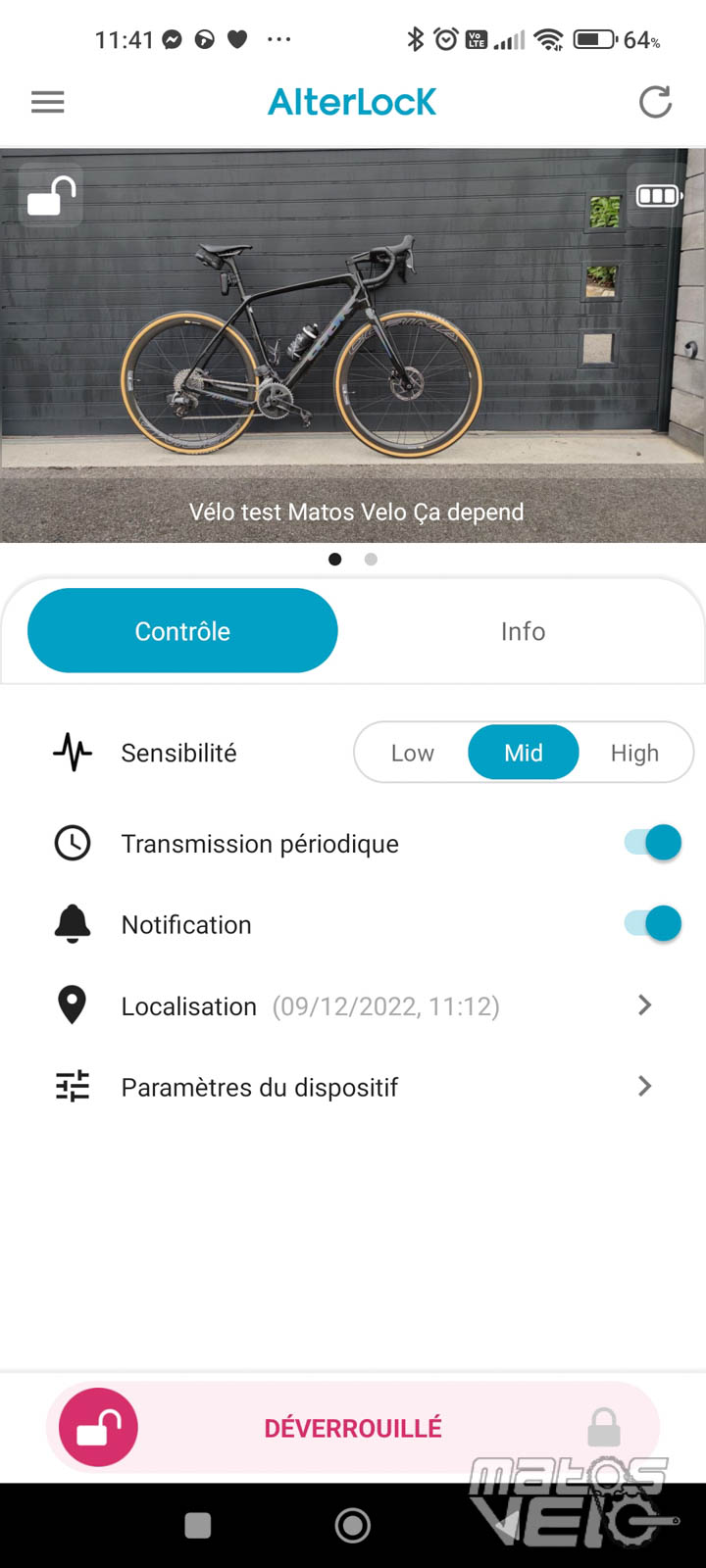Set sensitivity to Low
This screenshot has width=706, height=1568.
tap(412, 753)
